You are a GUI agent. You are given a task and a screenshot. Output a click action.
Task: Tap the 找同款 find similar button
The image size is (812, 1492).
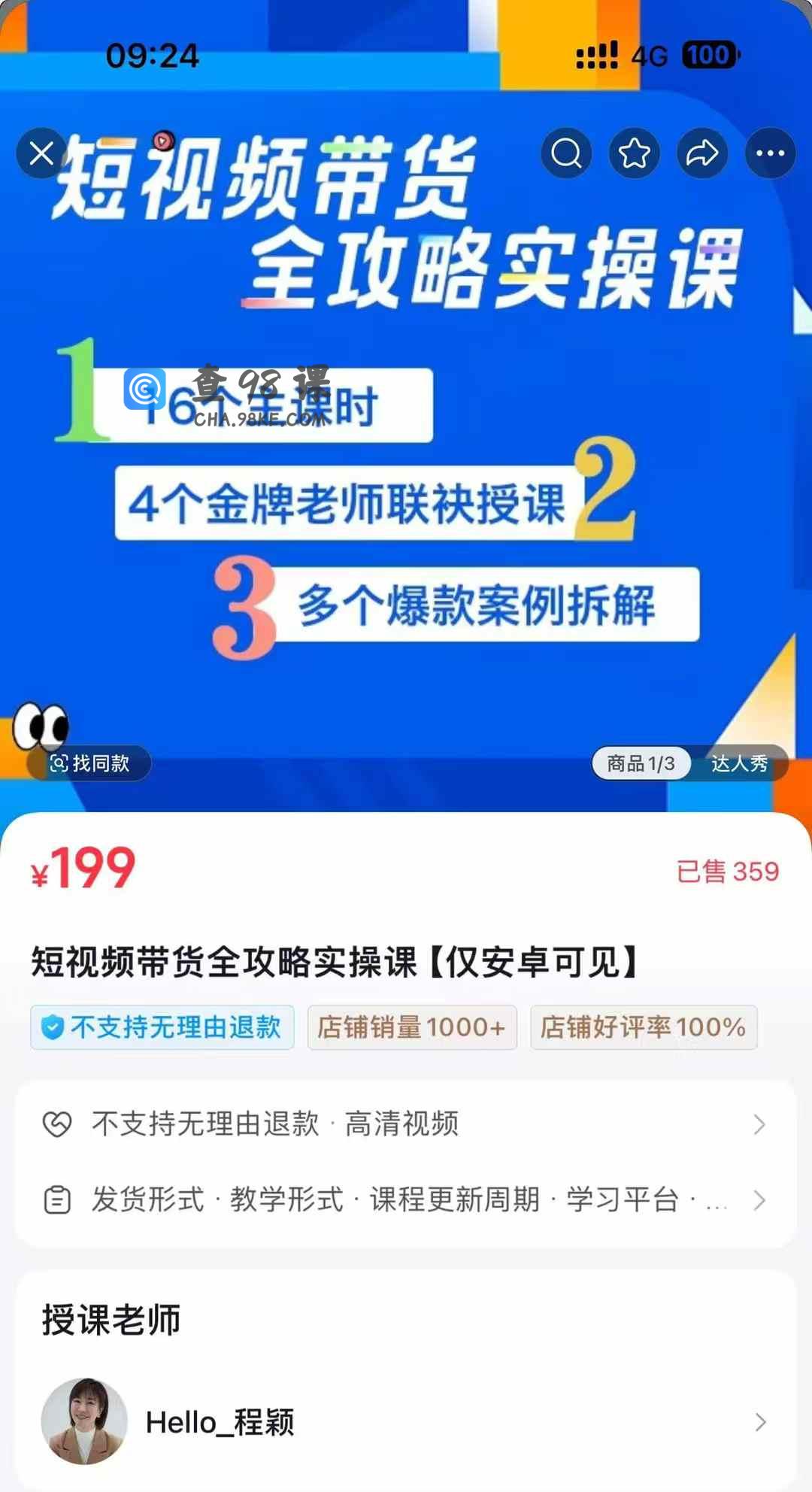click(x=89, y=763)
